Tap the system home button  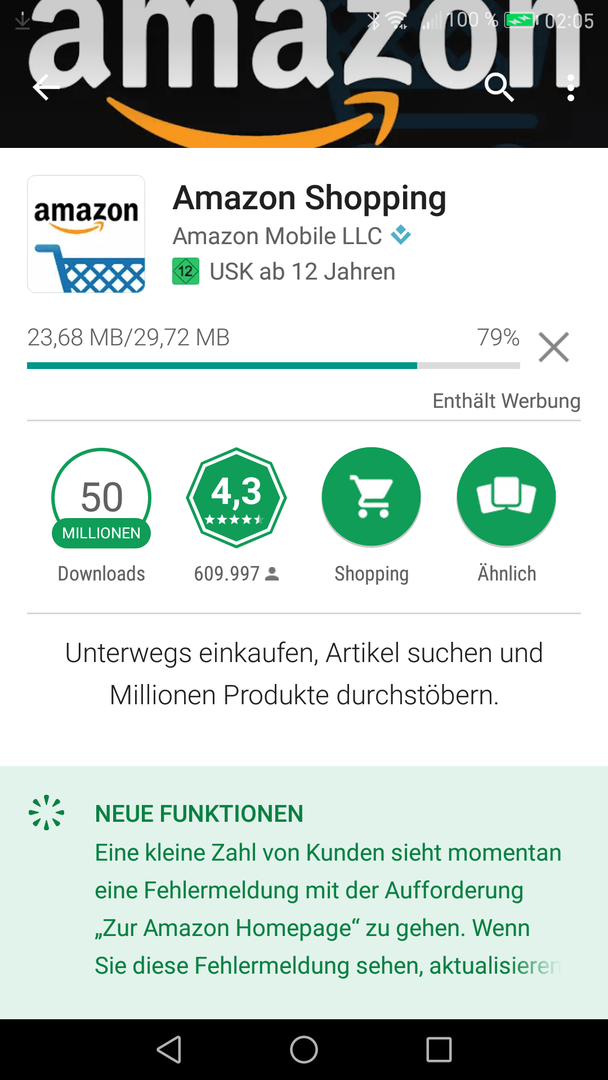[x=304, y=1050]
